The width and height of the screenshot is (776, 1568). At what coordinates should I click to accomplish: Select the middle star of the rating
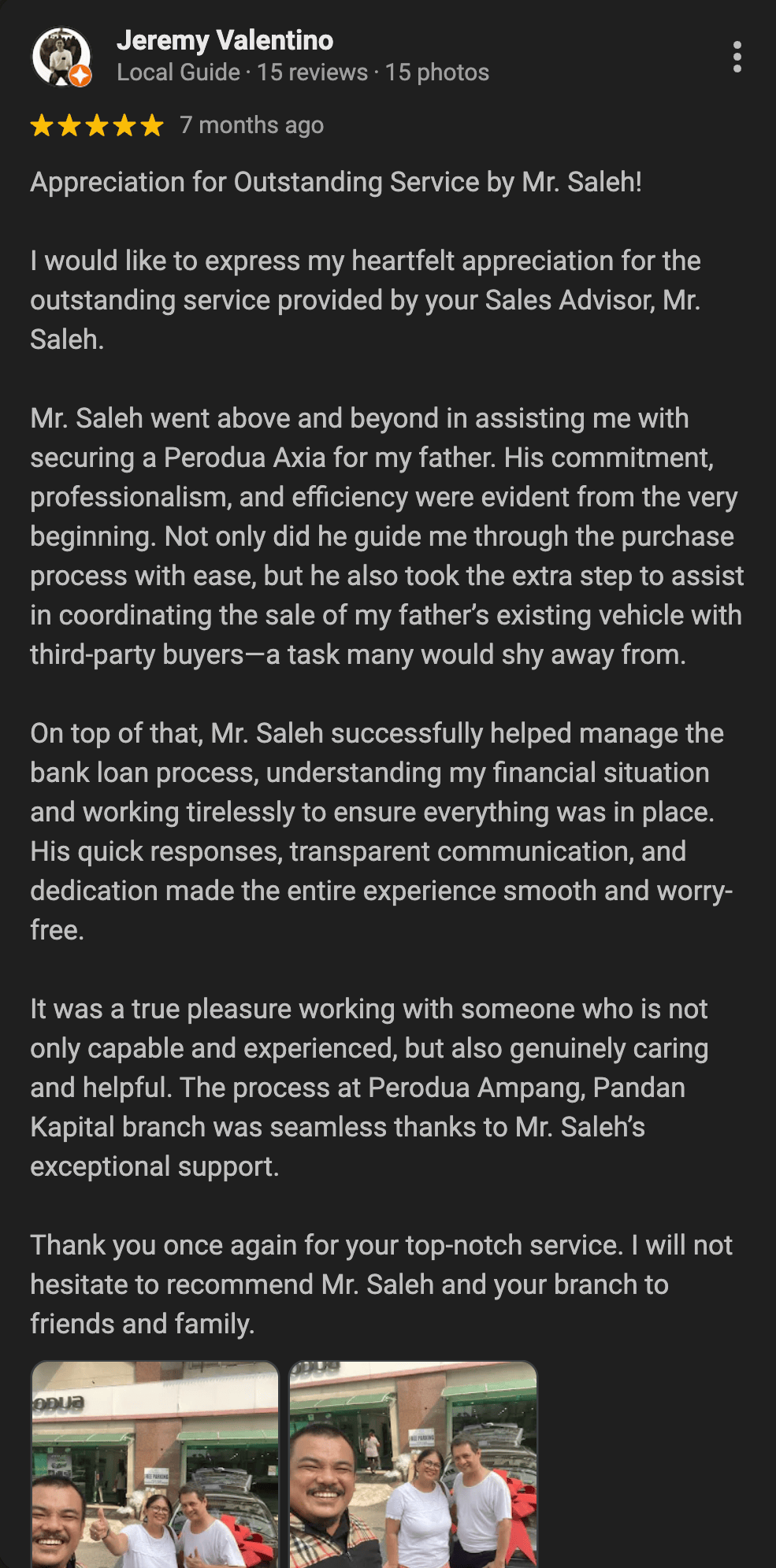pos(98,126)
